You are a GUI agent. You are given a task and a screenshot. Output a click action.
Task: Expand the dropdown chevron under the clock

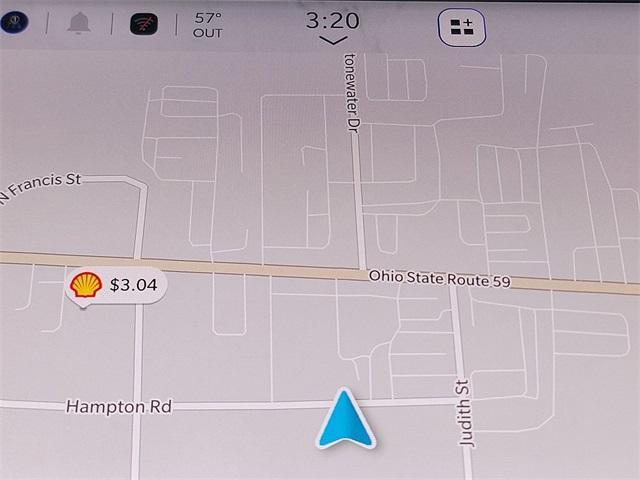click(x=332, y=41)
